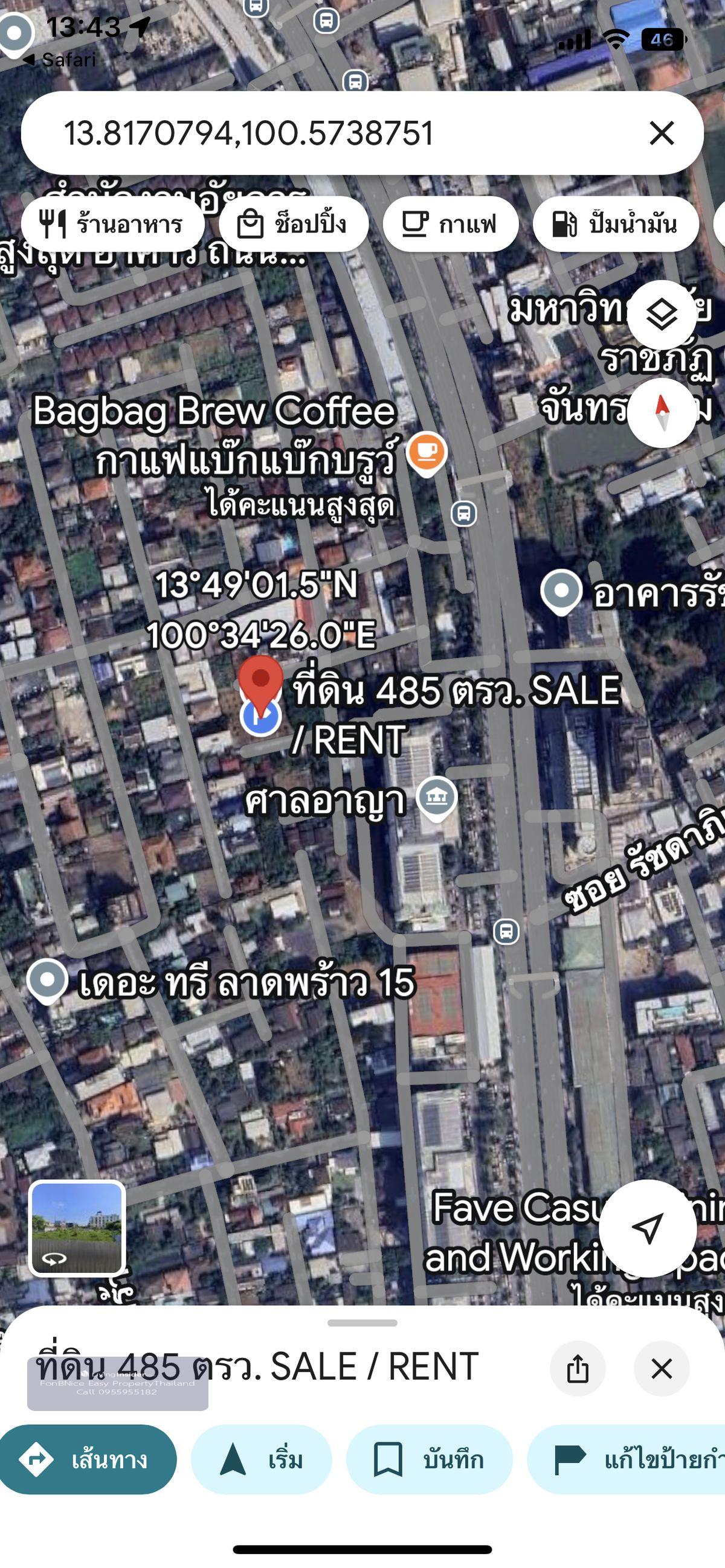This screenshot has width=725, height=1568.
Task: Open เดอะ ทรี ลาดพร้าว 15 marker
Action: pos(48,980)
